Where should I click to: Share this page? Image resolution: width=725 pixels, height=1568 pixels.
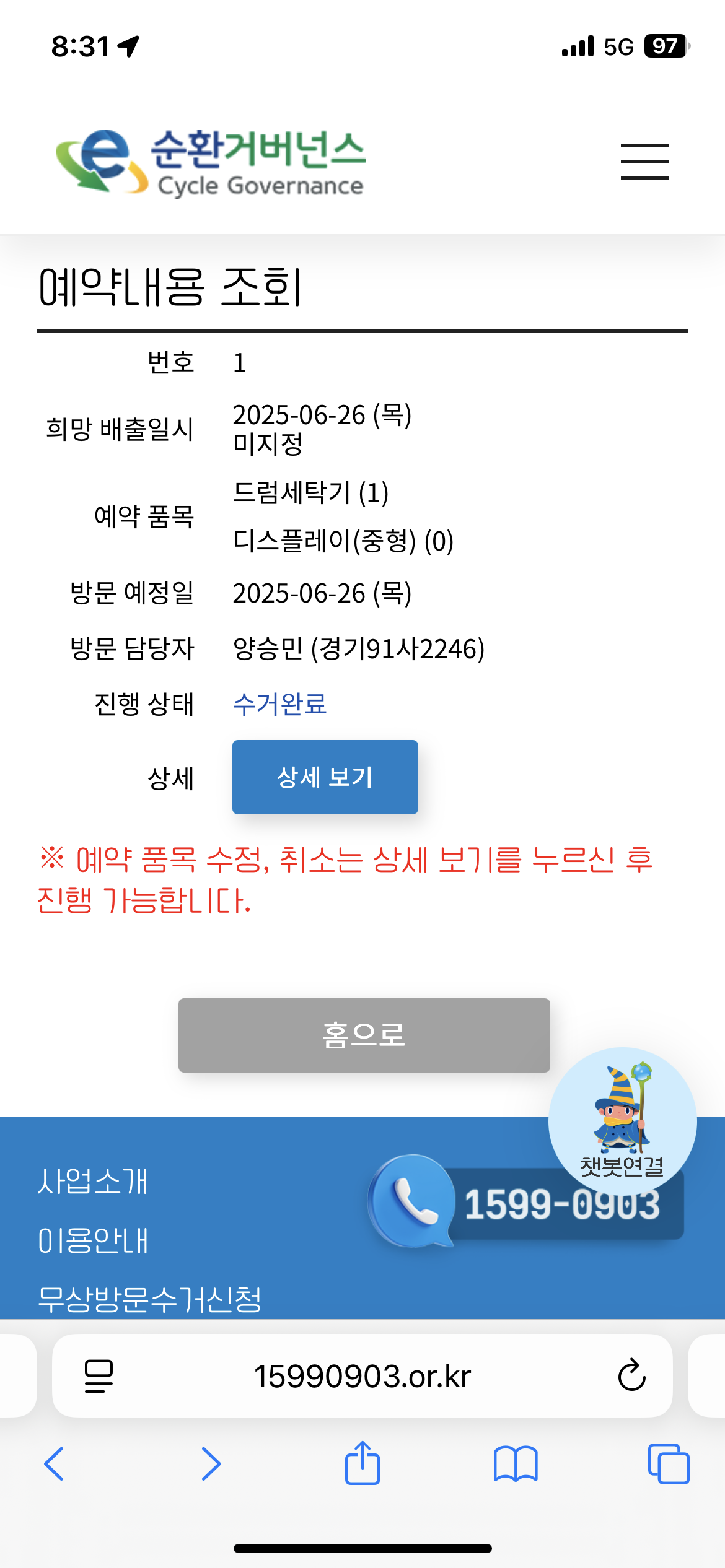click(362, 1464)
